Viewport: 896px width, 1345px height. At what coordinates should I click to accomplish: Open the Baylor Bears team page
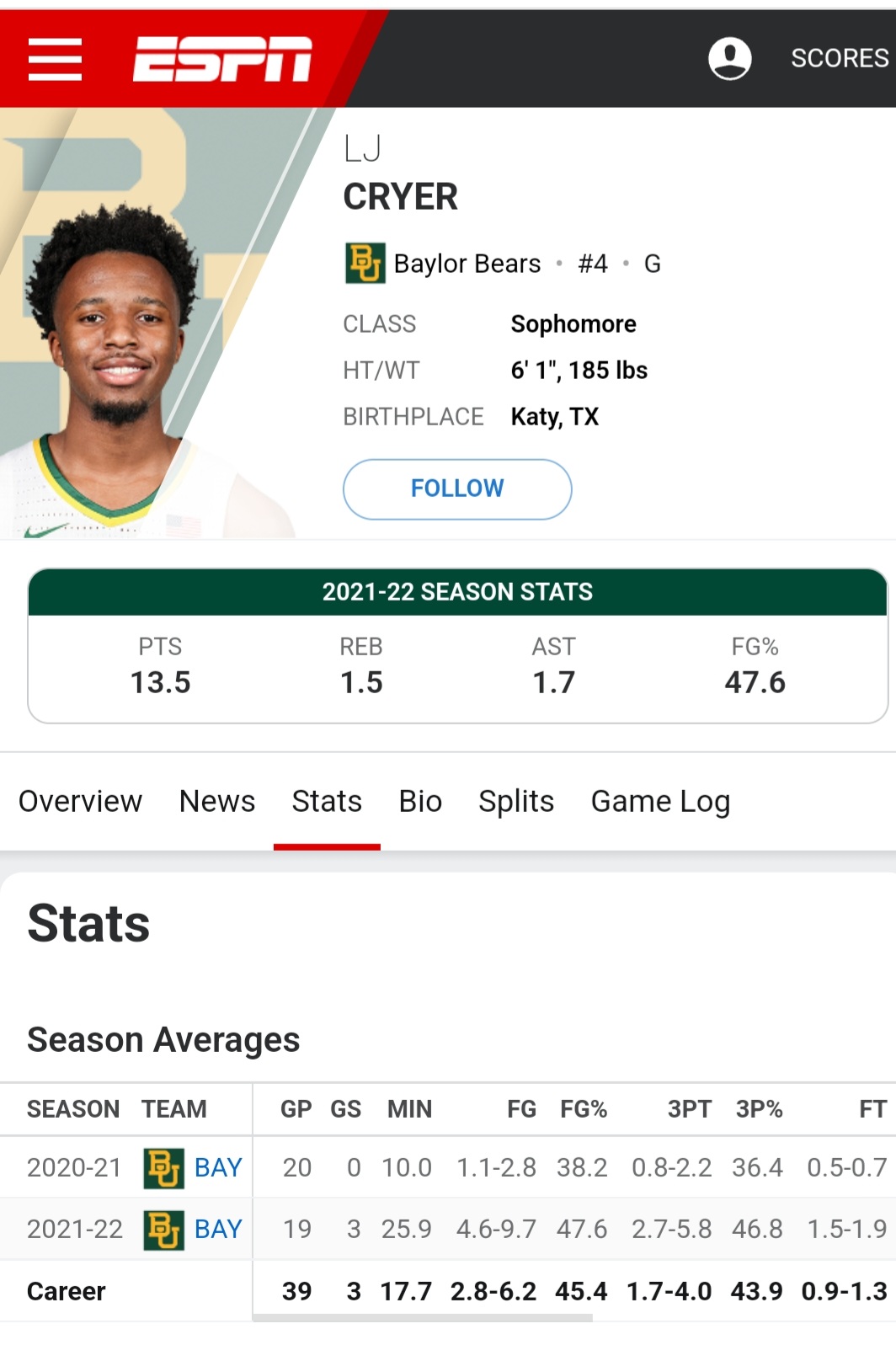tap(466, 264)
